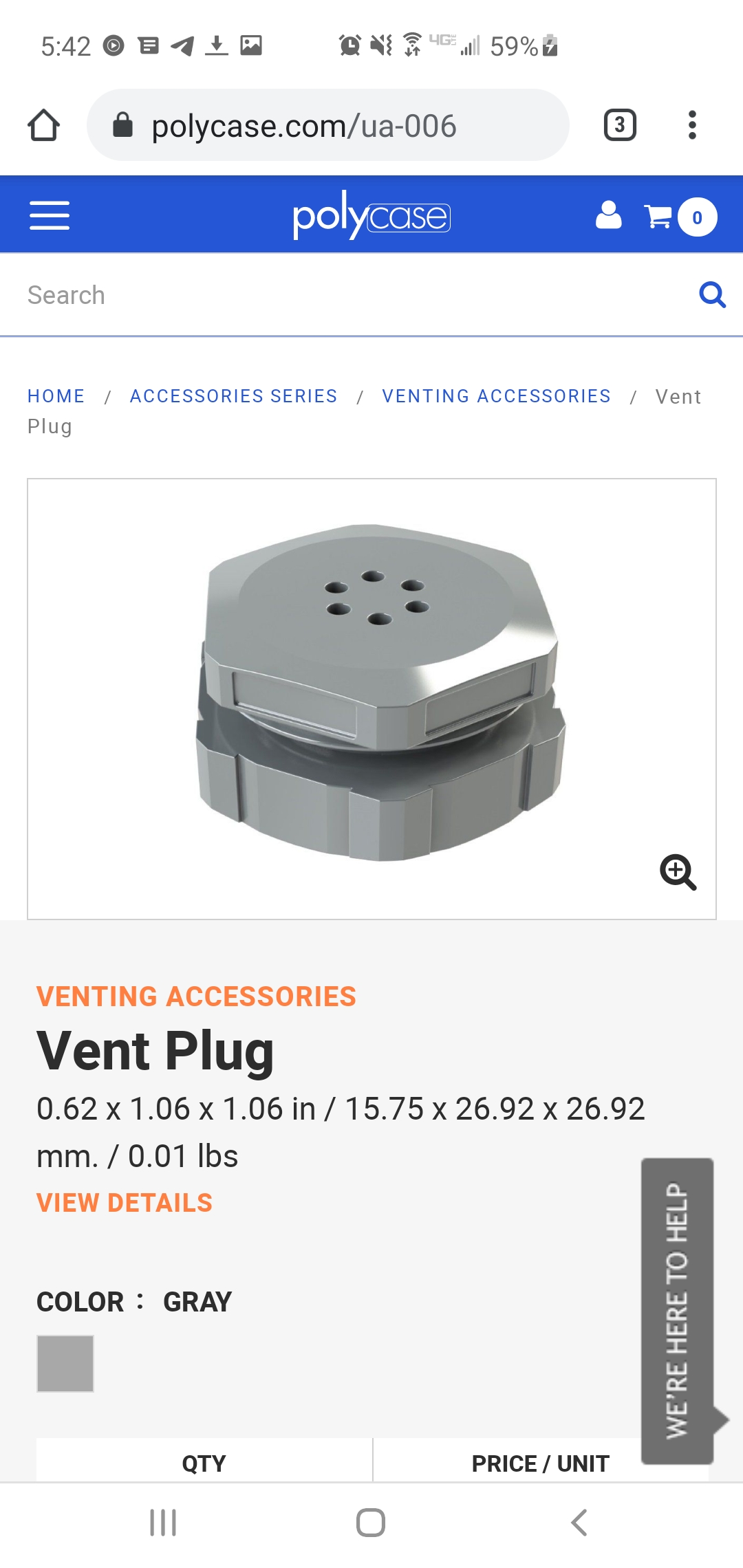Tap the blue search magnifier icon
The width and height of the screenshot is (743, 1568).
(x=712, y=295)
